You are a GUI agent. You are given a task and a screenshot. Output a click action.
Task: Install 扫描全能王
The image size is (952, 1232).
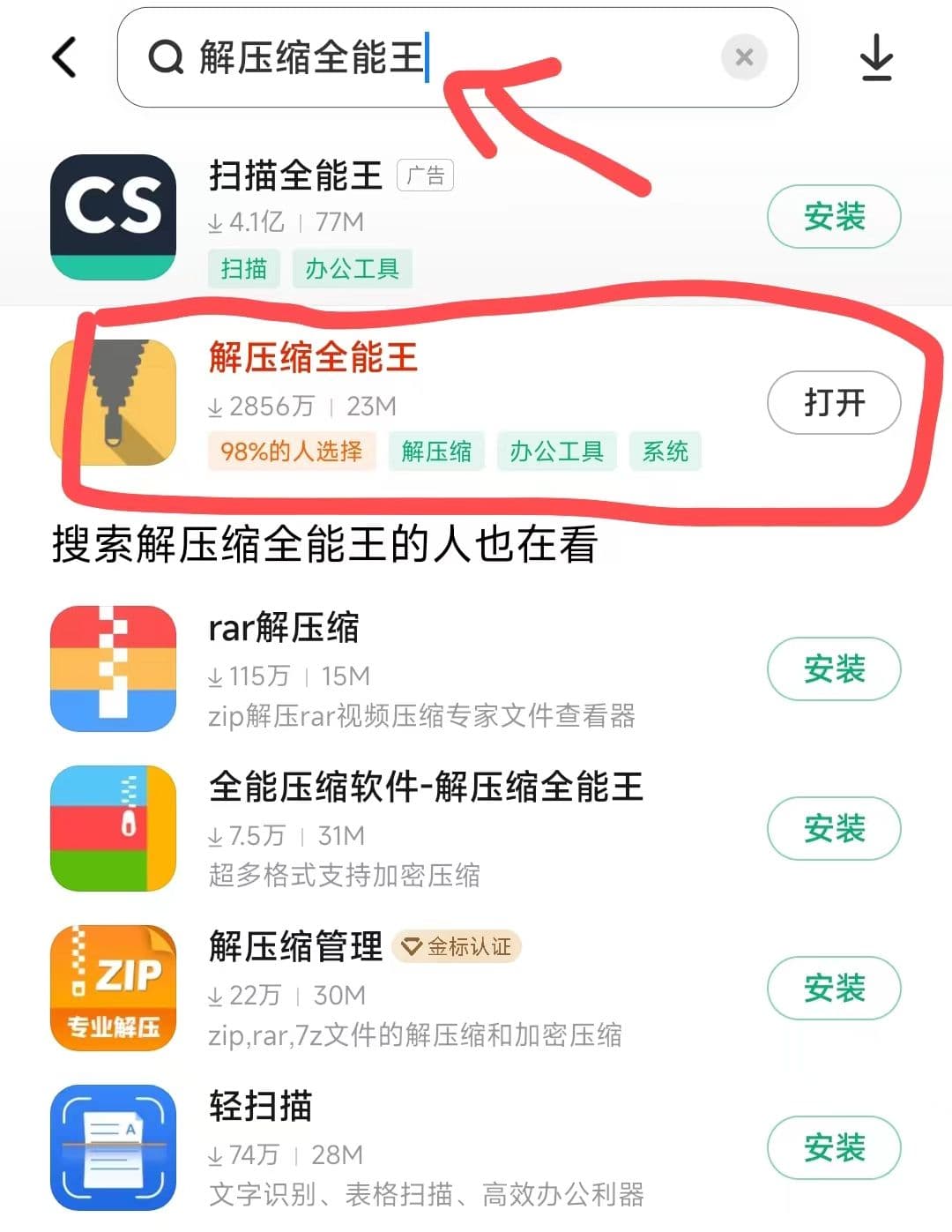(x=833, y=216)
